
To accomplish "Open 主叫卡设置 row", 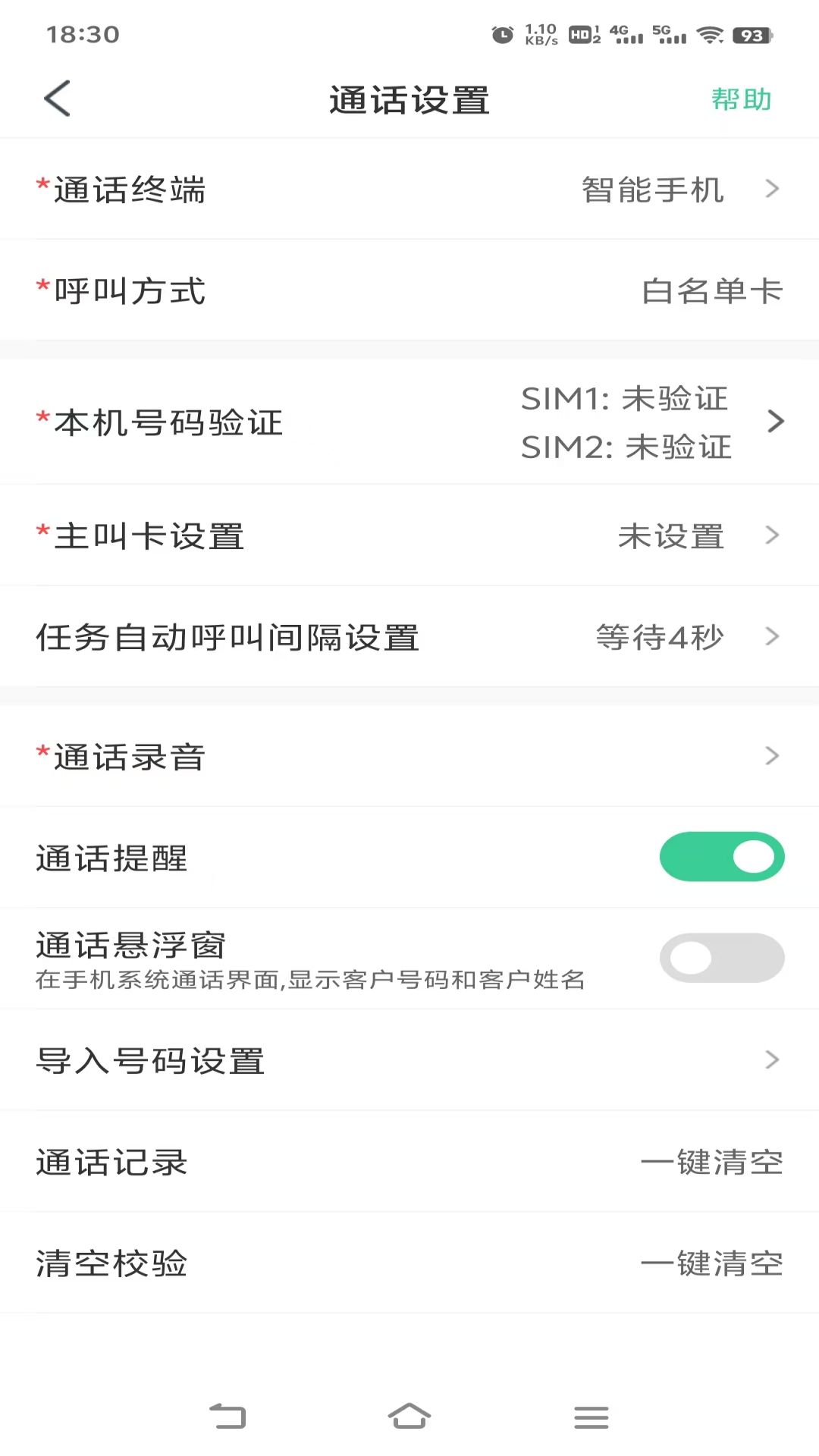I will (409, 535).
